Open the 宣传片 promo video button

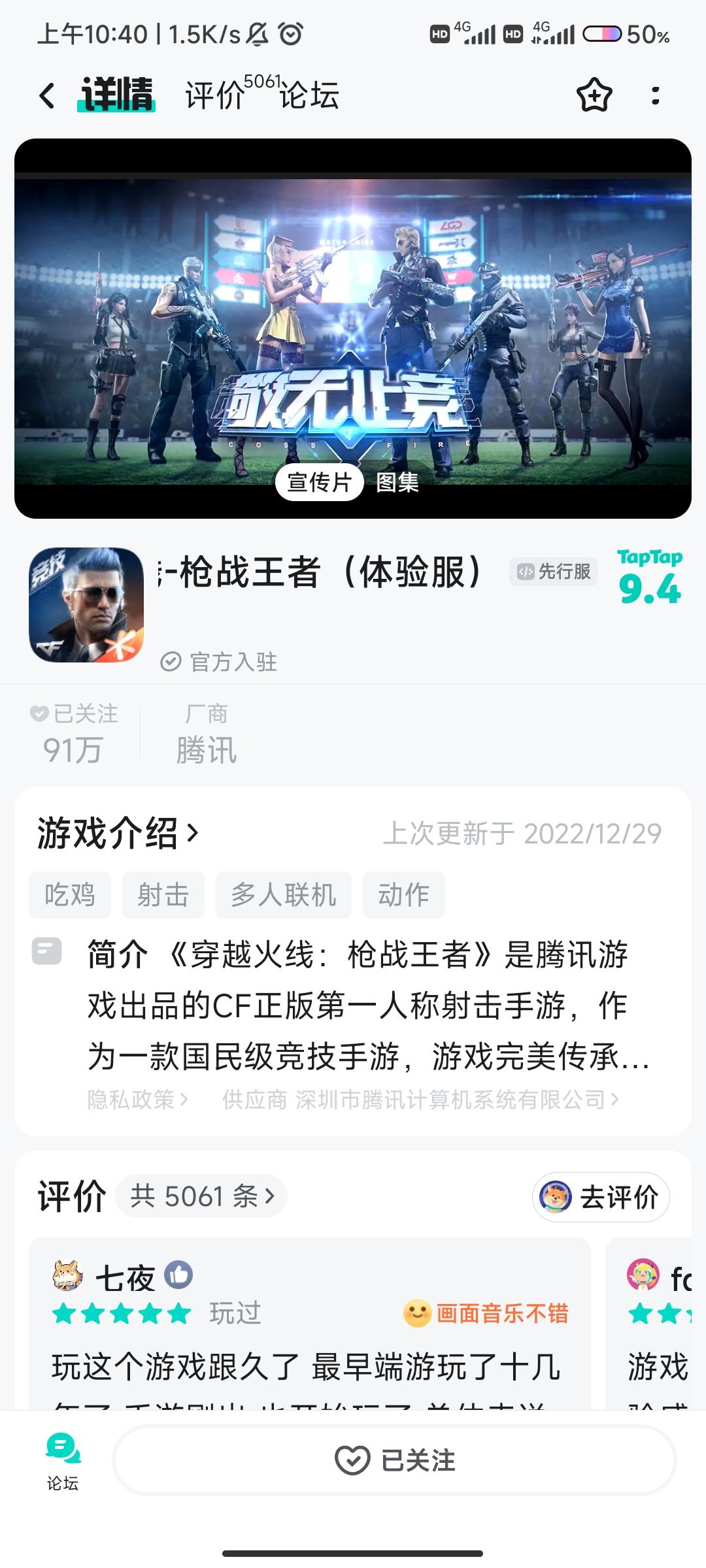pos(320,482)
